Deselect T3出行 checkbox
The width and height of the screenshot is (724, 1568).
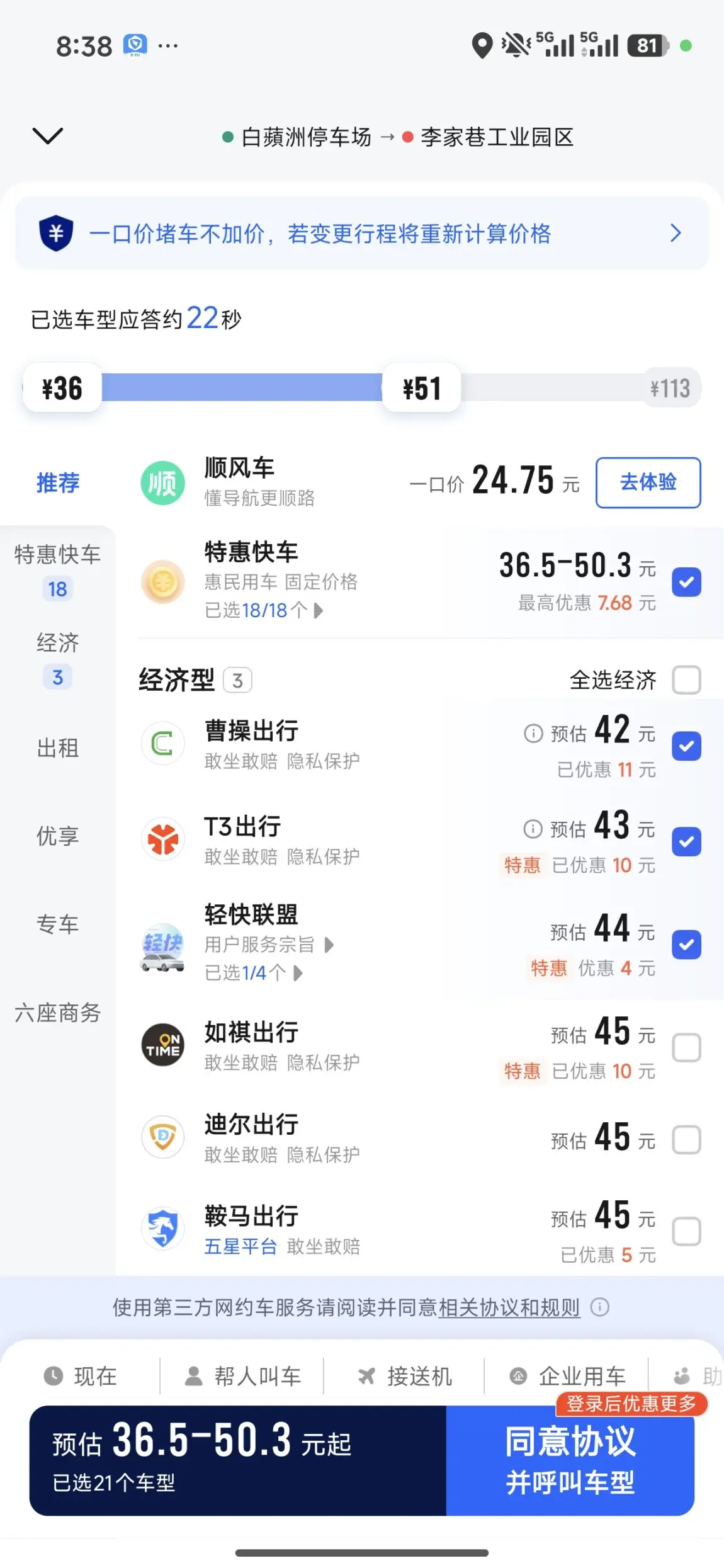point(686,842)
